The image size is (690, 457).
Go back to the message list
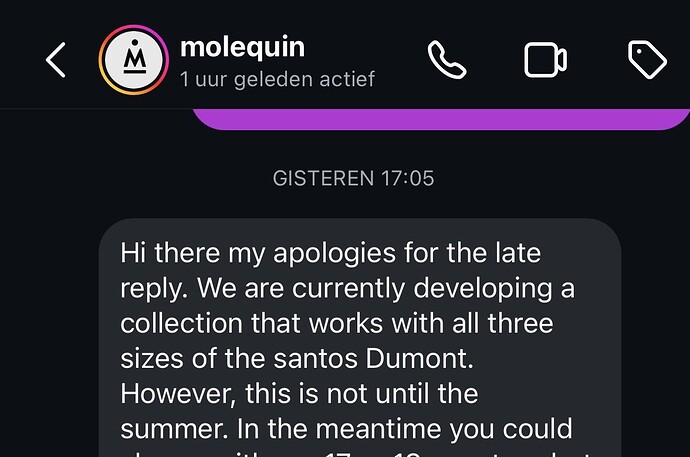56,61
